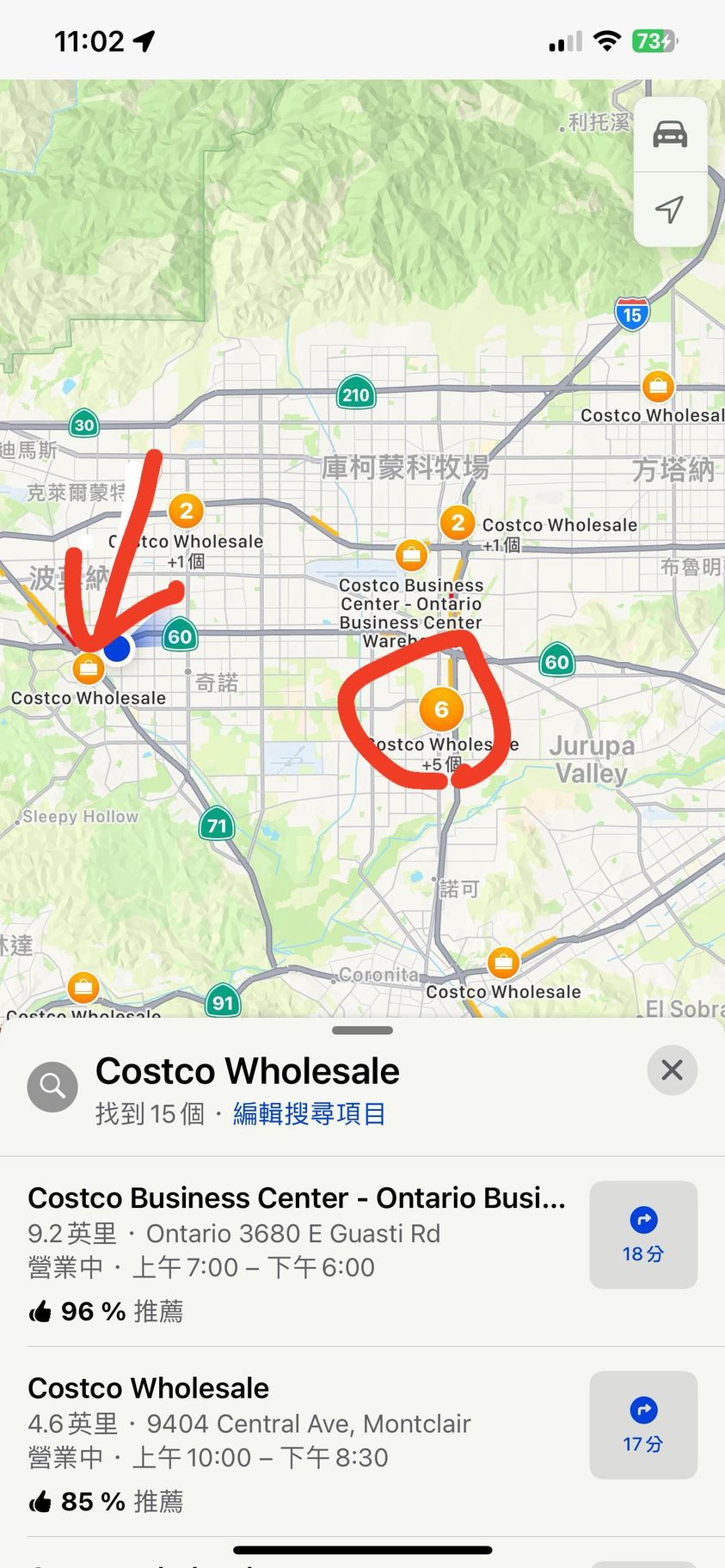Expand the cluster pin showing 6 Costcos
Screen dimensions: 725x1568
point(441,709)
